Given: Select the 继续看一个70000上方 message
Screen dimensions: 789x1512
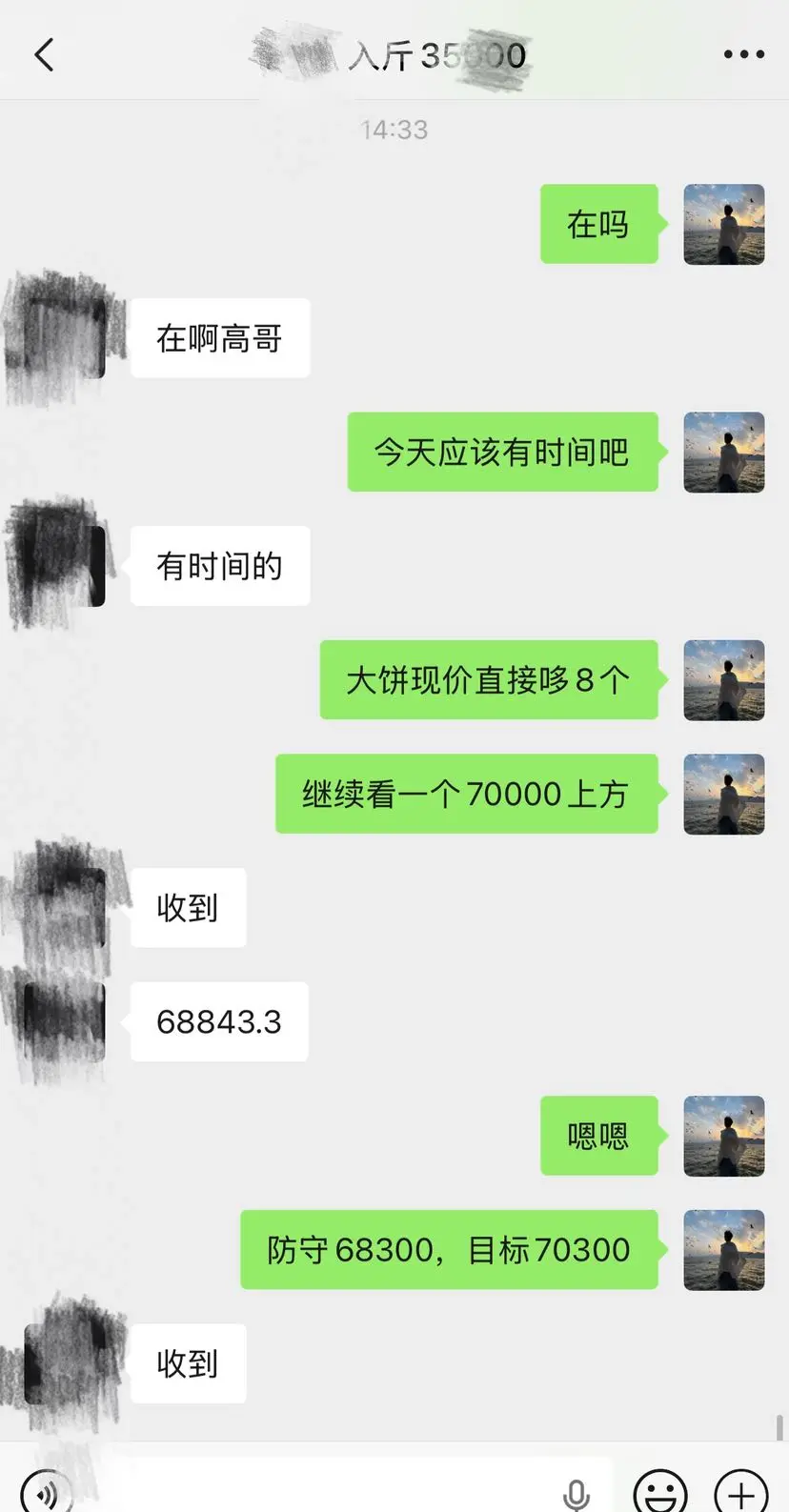Looking at the screenshot, I should (466, 794).
